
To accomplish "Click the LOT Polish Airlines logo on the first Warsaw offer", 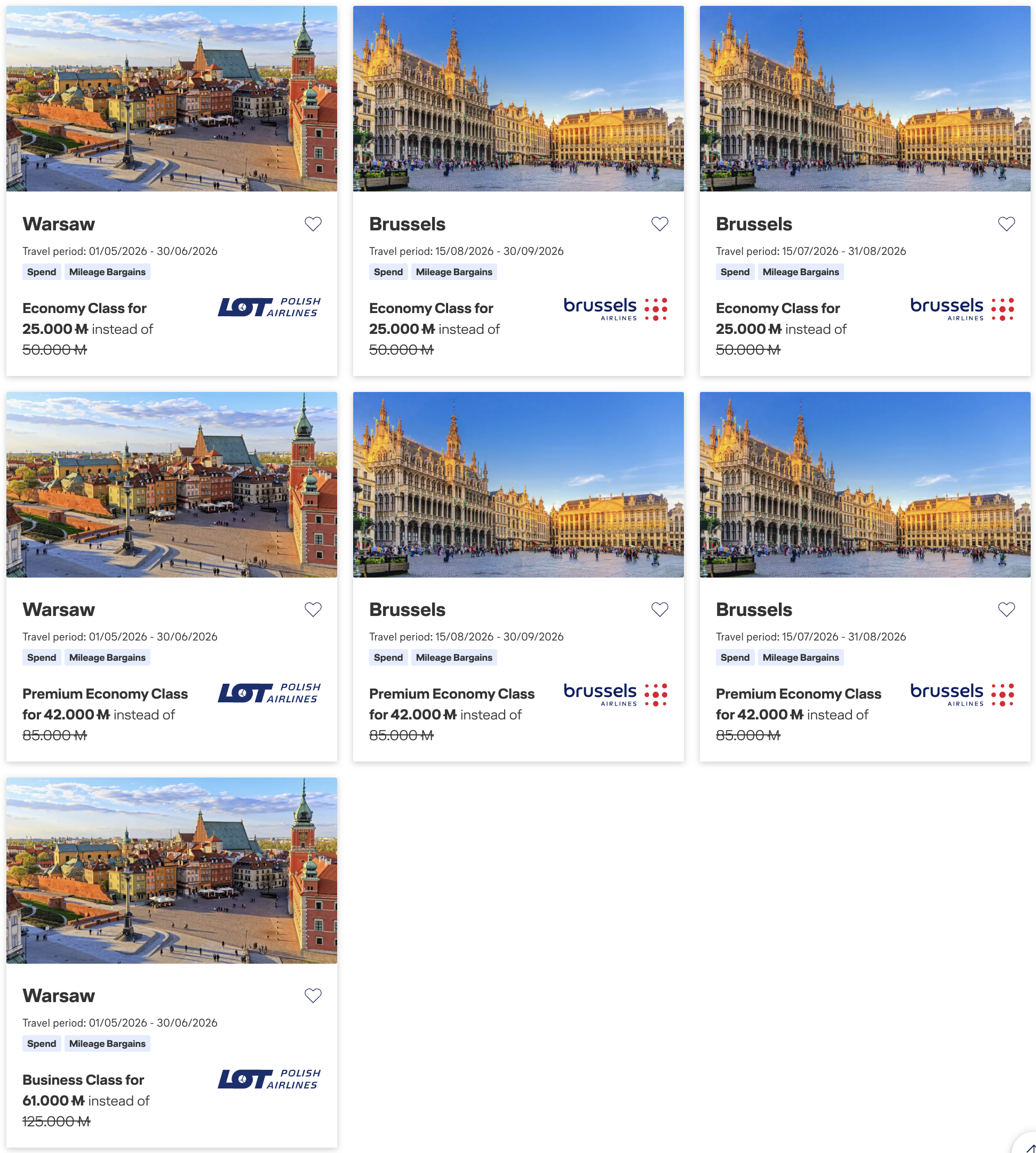I will tap(269, 307).
